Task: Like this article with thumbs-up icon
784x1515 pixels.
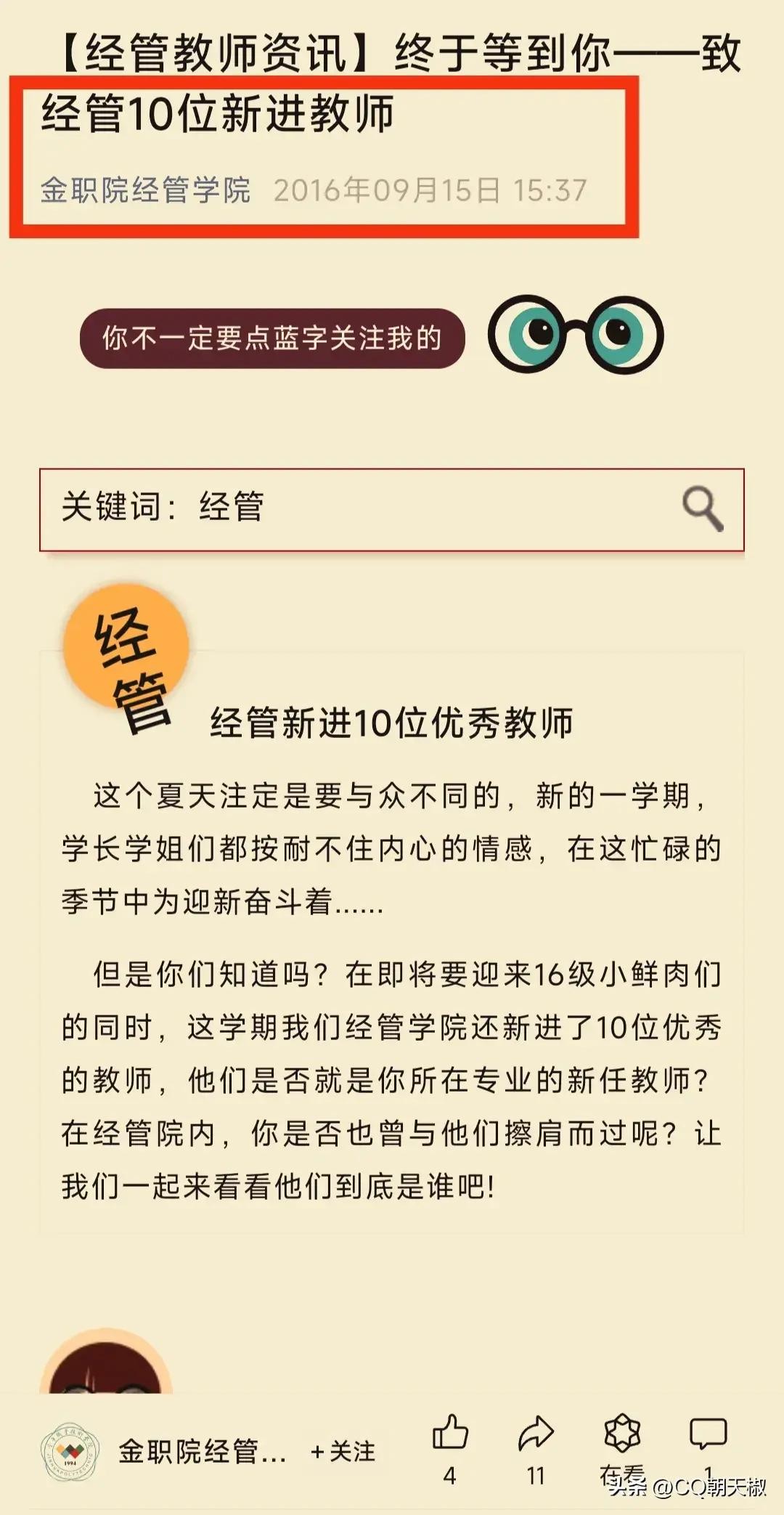Action: pyautogui.click(x=450, y=1433)
